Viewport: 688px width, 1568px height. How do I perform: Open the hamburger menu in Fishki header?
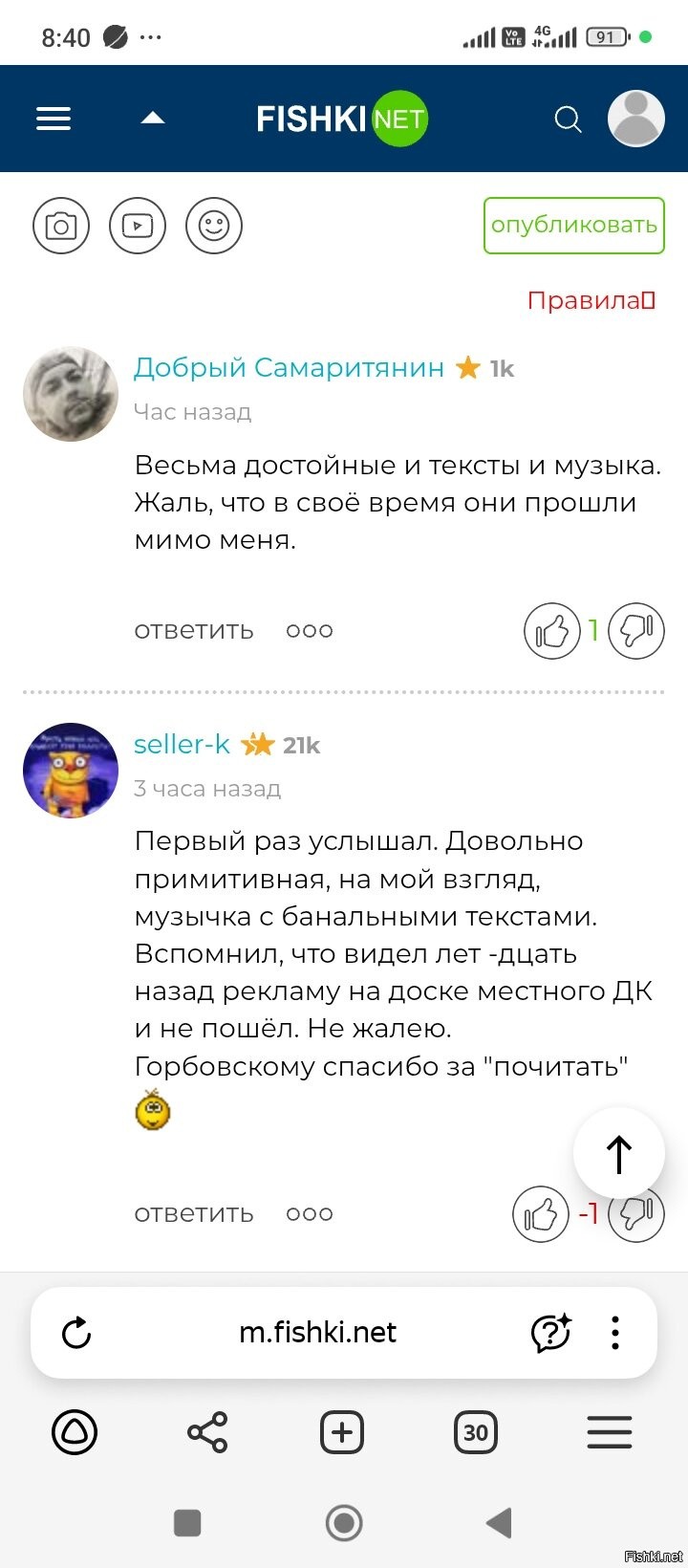coord(54,119)
